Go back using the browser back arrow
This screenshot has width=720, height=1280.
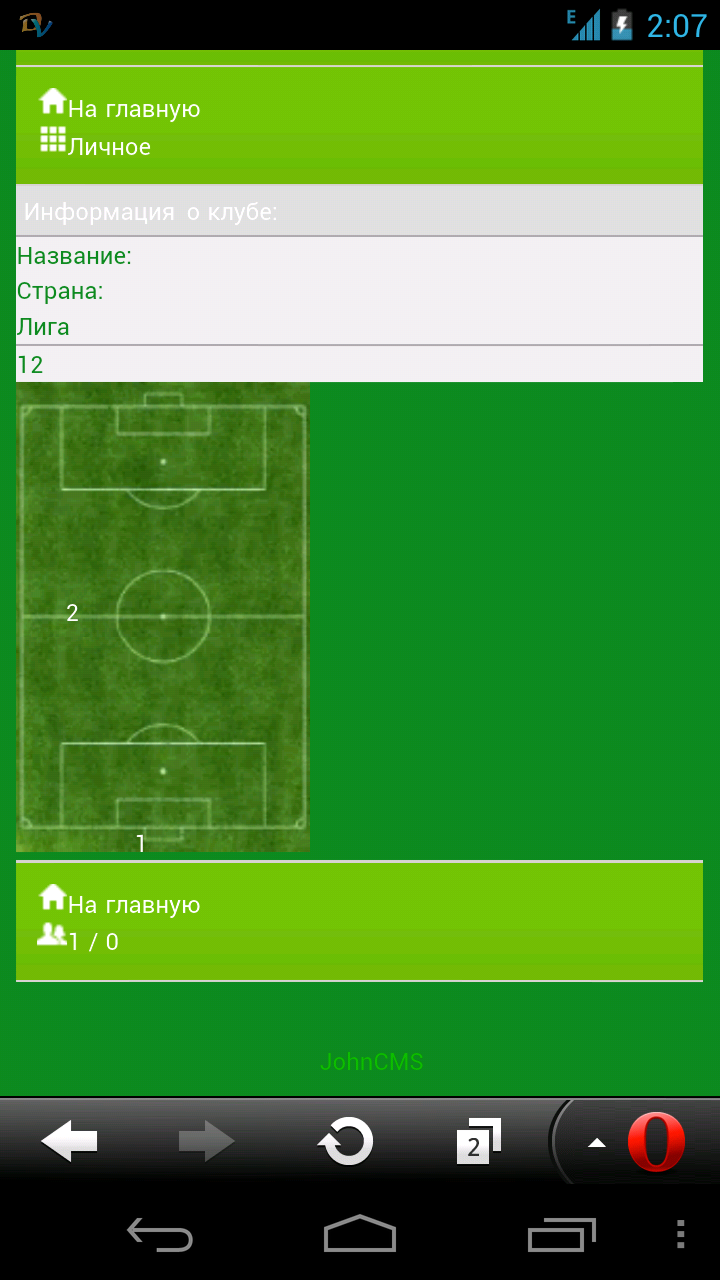69,1141
